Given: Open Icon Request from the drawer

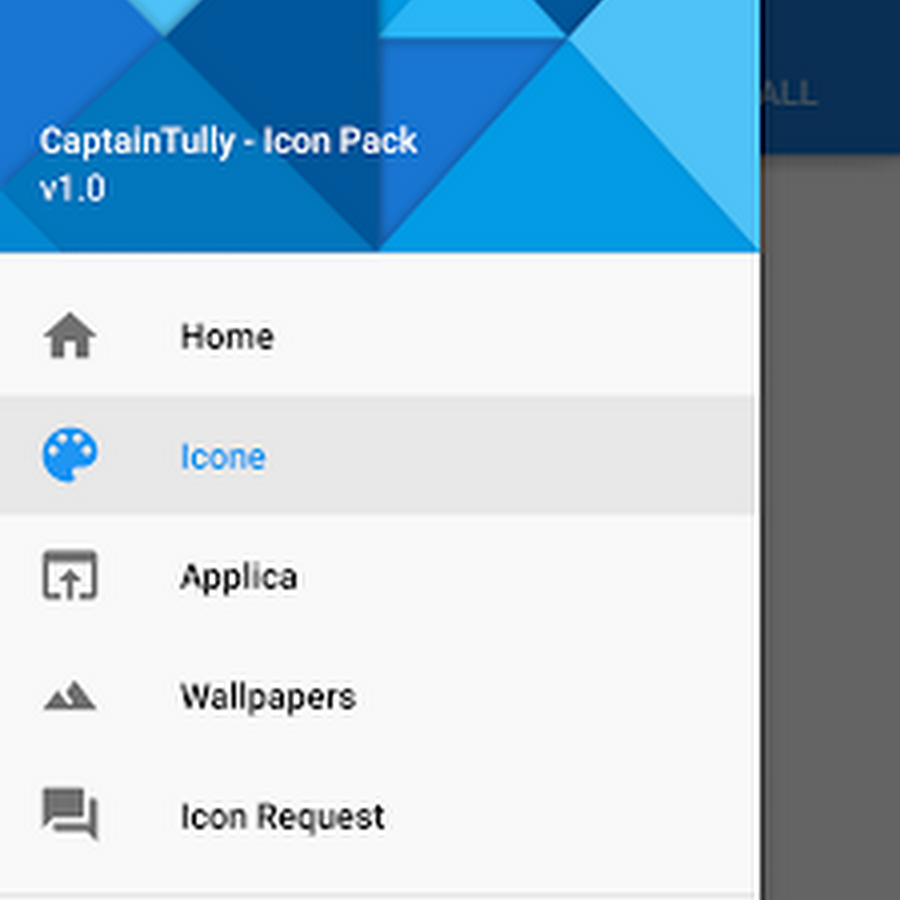Looking at the screenshot, I should pyautogui.click(x=281, y=817).
